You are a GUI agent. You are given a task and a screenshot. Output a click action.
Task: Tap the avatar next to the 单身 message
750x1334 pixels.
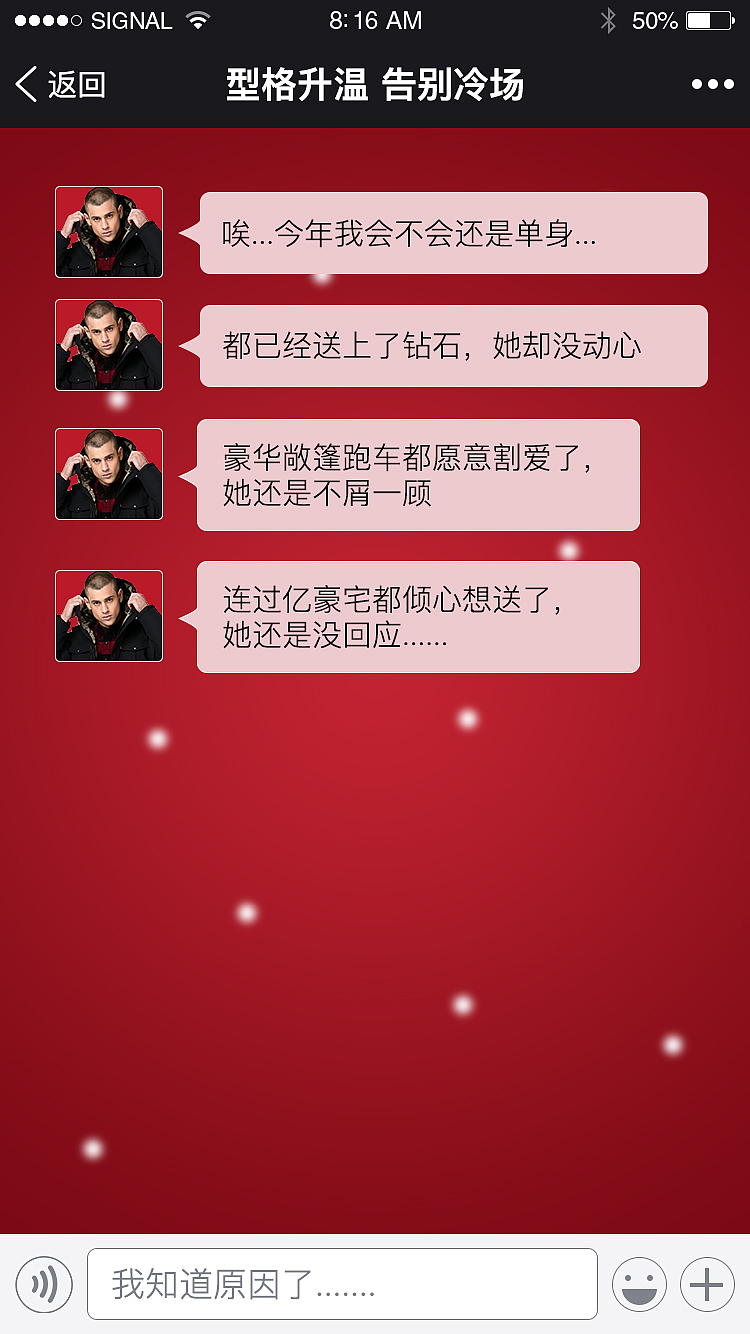point(108,231)
